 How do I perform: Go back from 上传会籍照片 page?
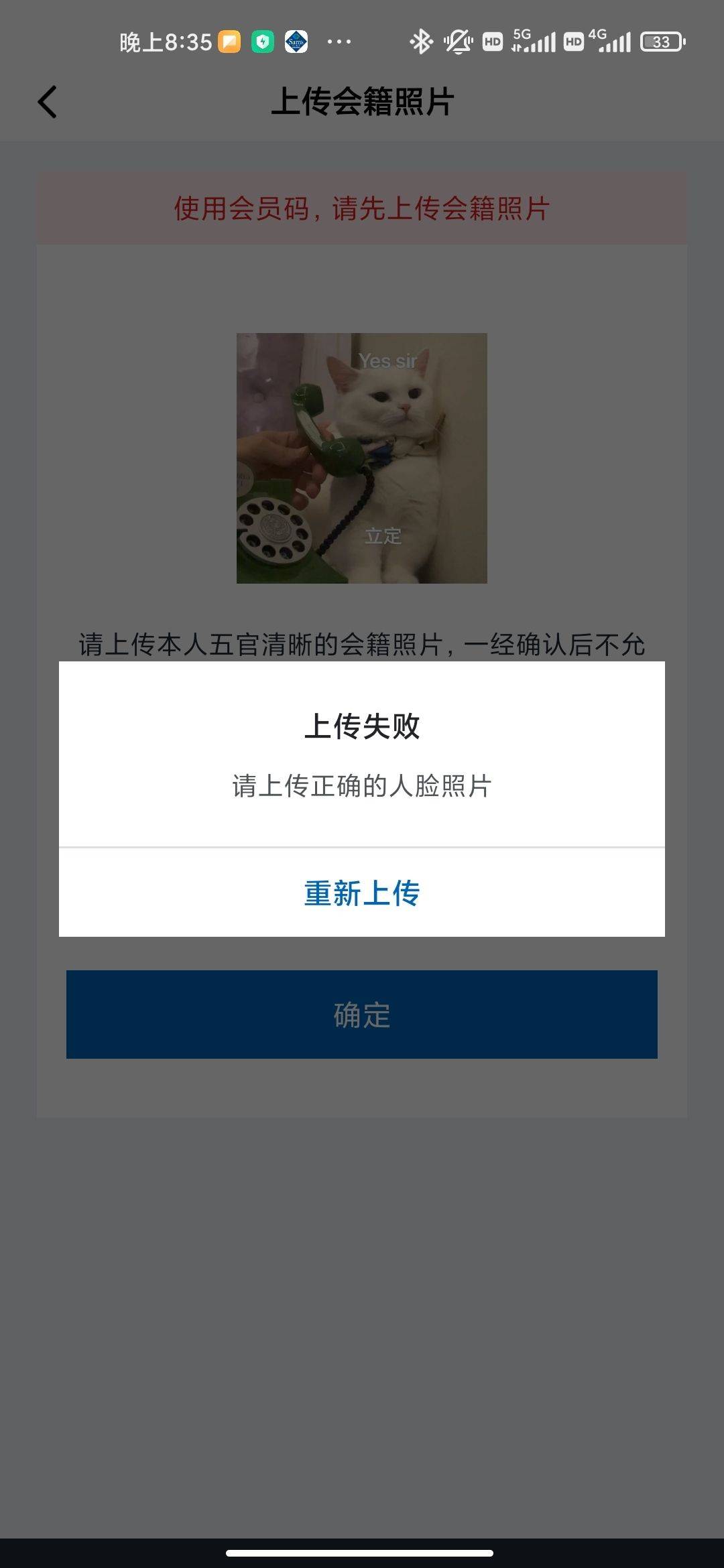48,103
